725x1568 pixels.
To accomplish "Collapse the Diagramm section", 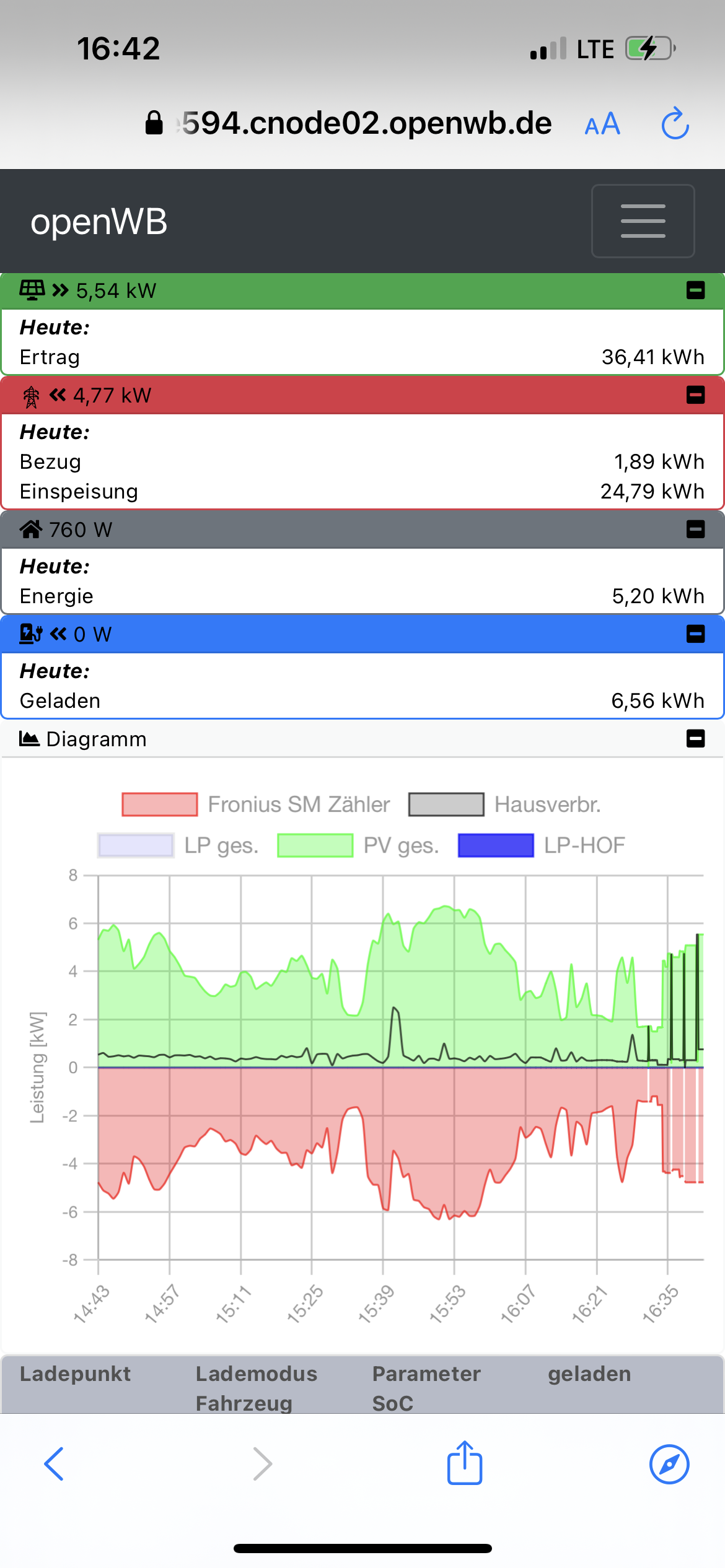I will 695,739.
